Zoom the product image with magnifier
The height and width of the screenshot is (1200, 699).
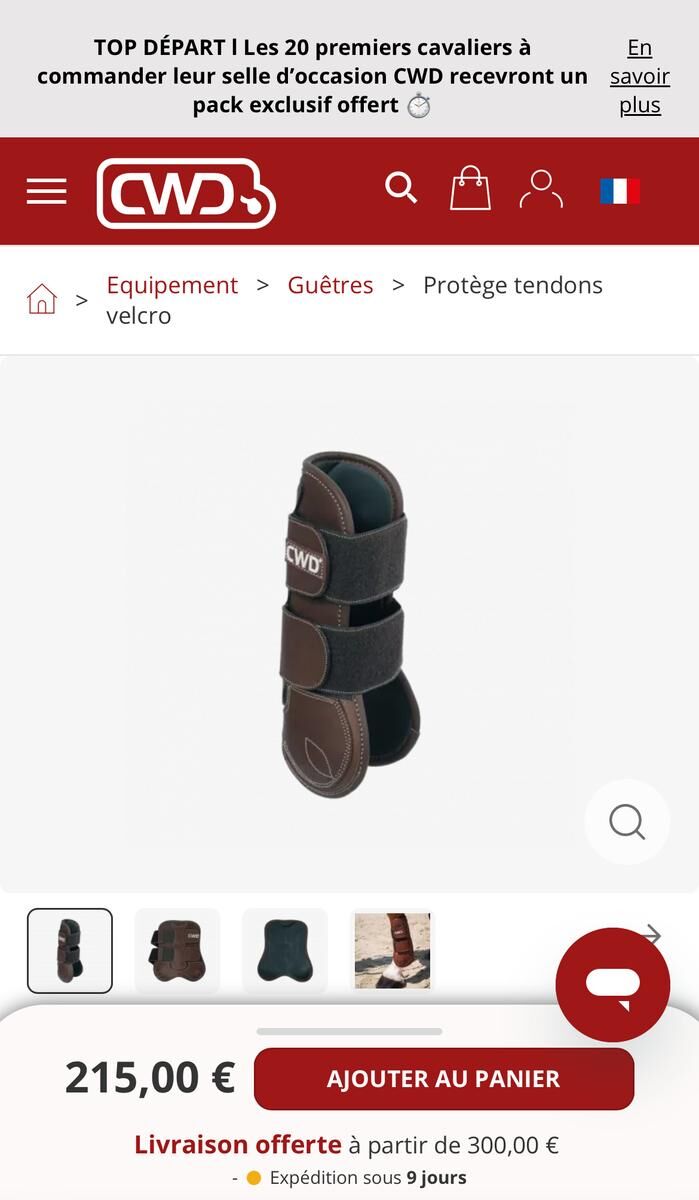(x=627, y=822)
